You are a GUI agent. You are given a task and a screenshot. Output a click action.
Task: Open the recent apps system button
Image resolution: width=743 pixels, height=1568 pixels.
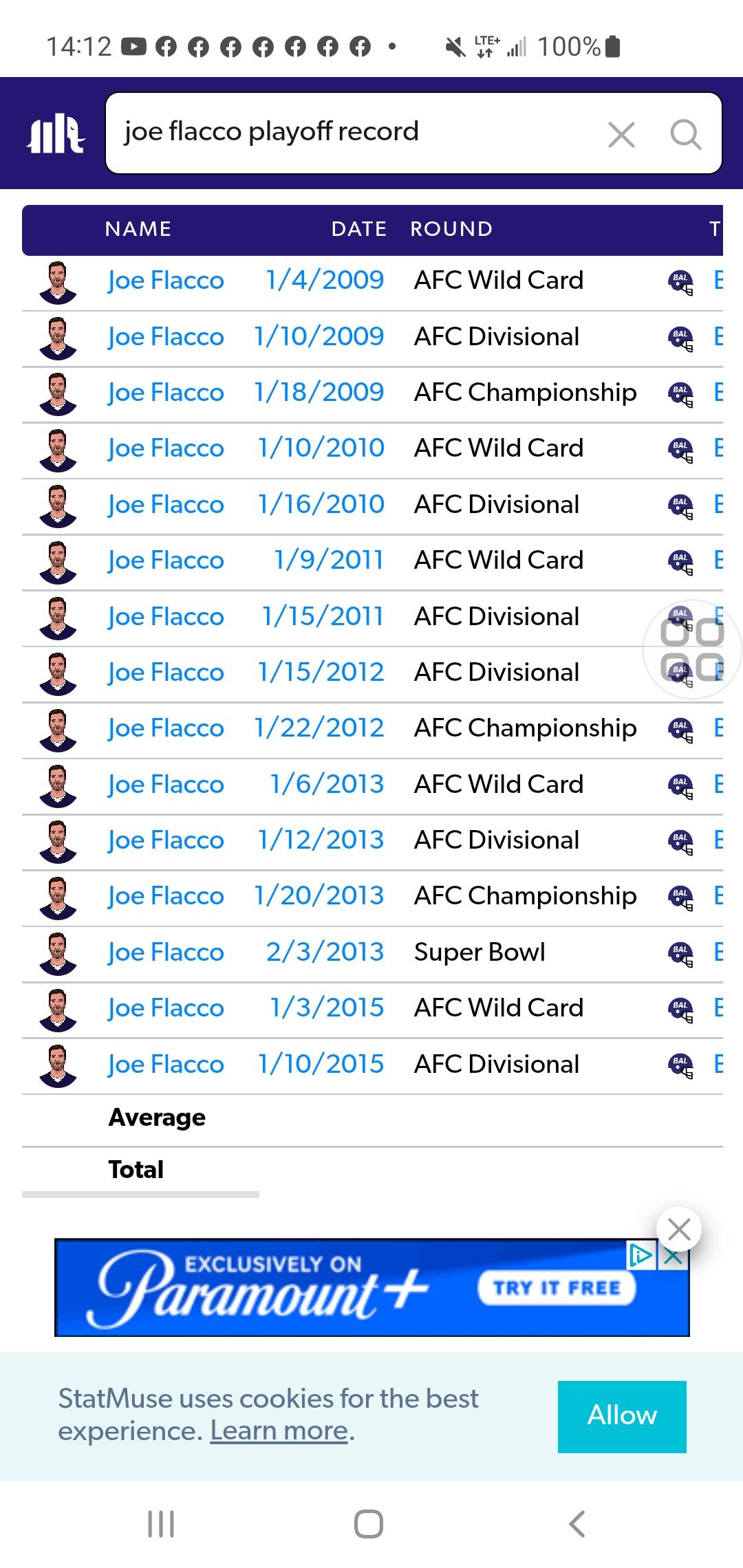coord(162,1524)
